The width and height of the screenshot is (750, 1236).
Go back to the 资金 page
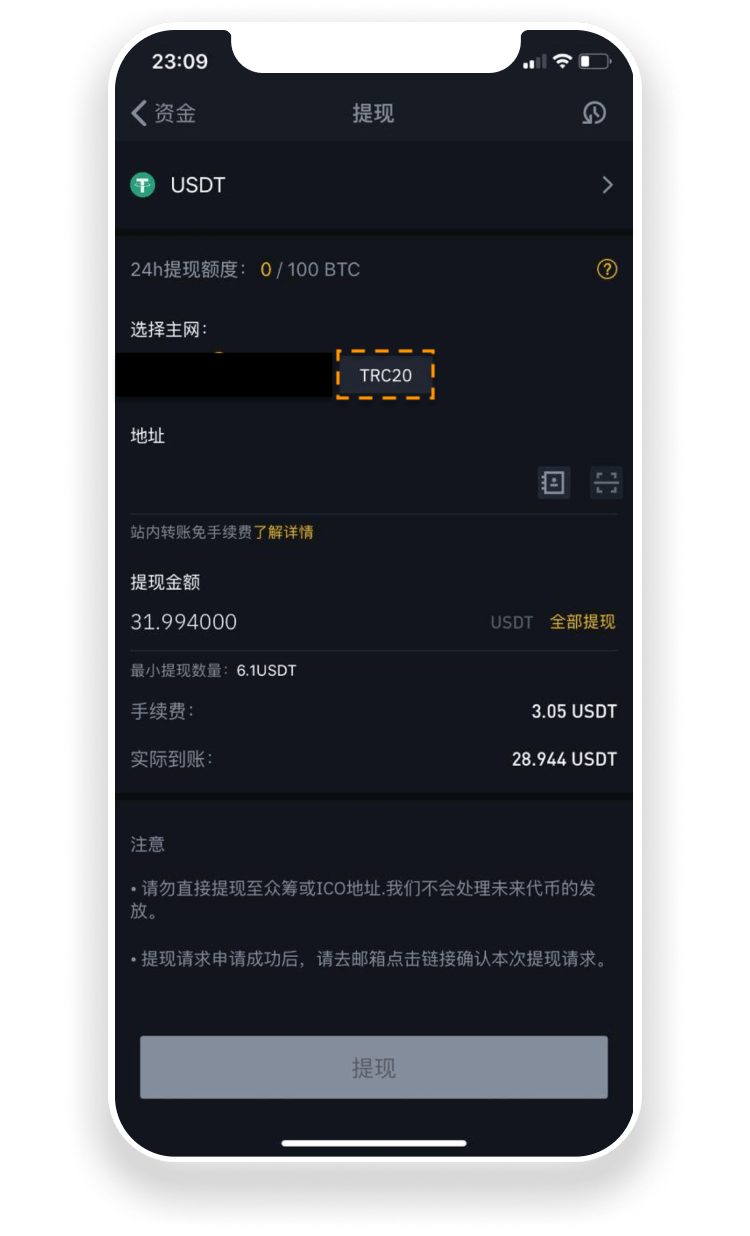click(163, 113)
